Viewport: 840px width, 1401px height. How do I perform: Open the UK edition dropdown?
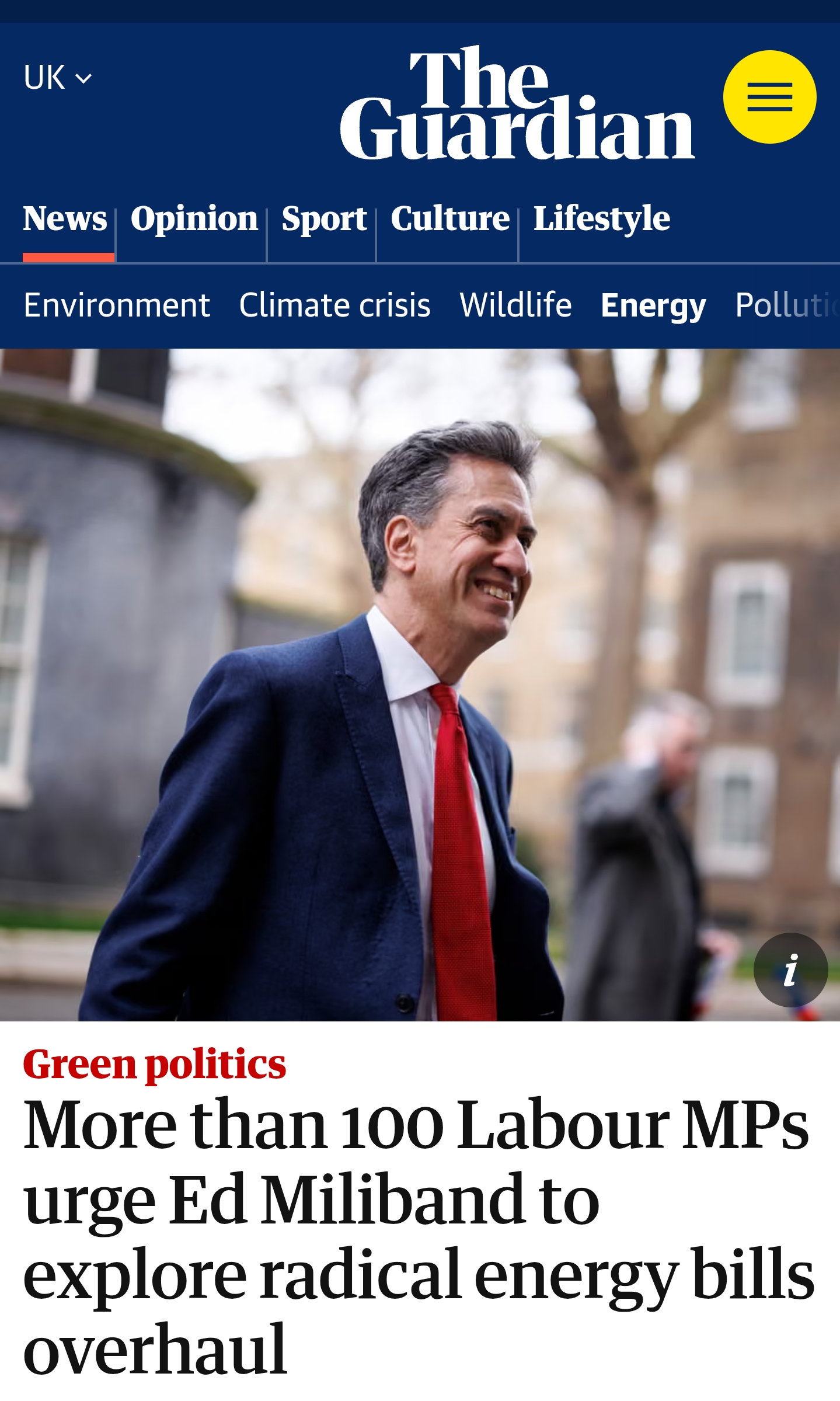pyautogui.click(x=57, y=78)
